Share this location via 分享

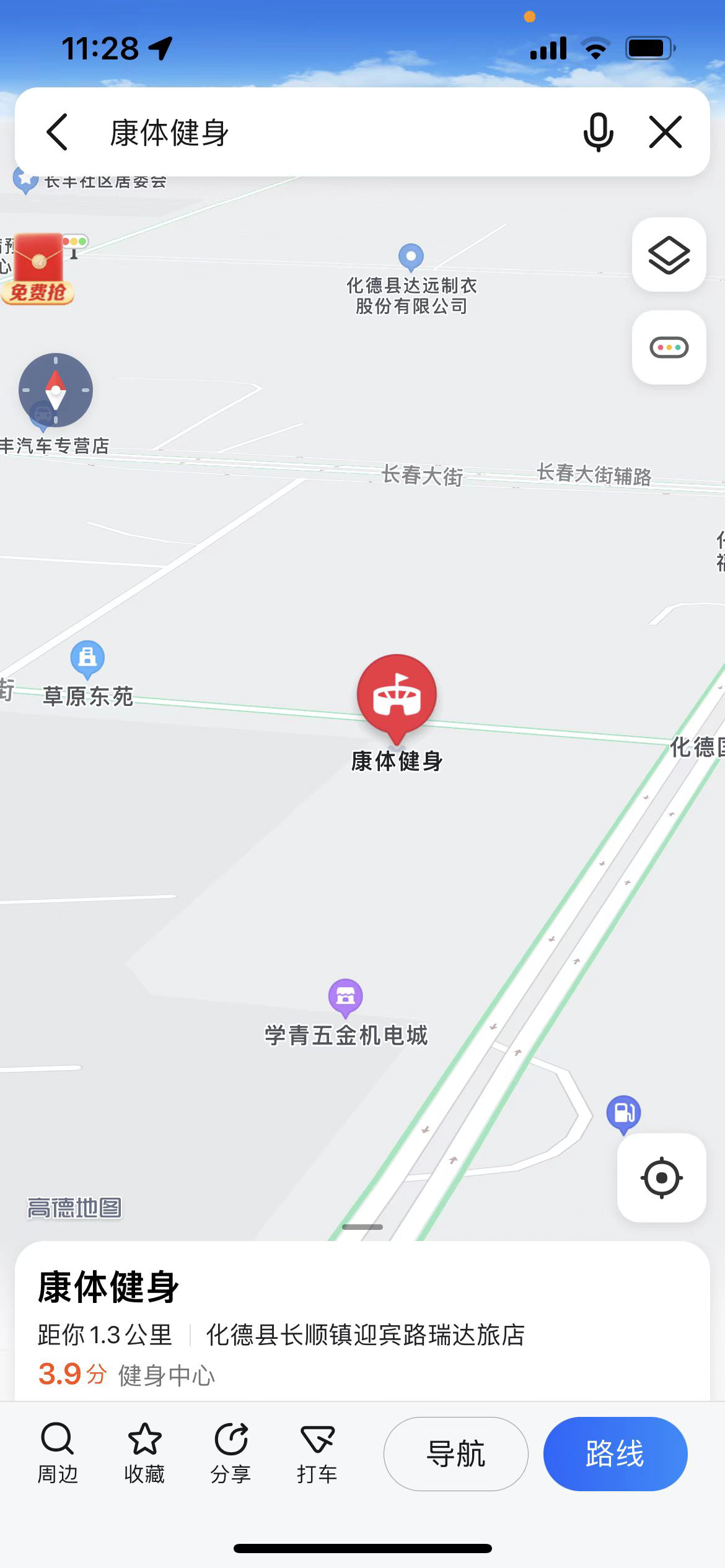coord(231,1453)
